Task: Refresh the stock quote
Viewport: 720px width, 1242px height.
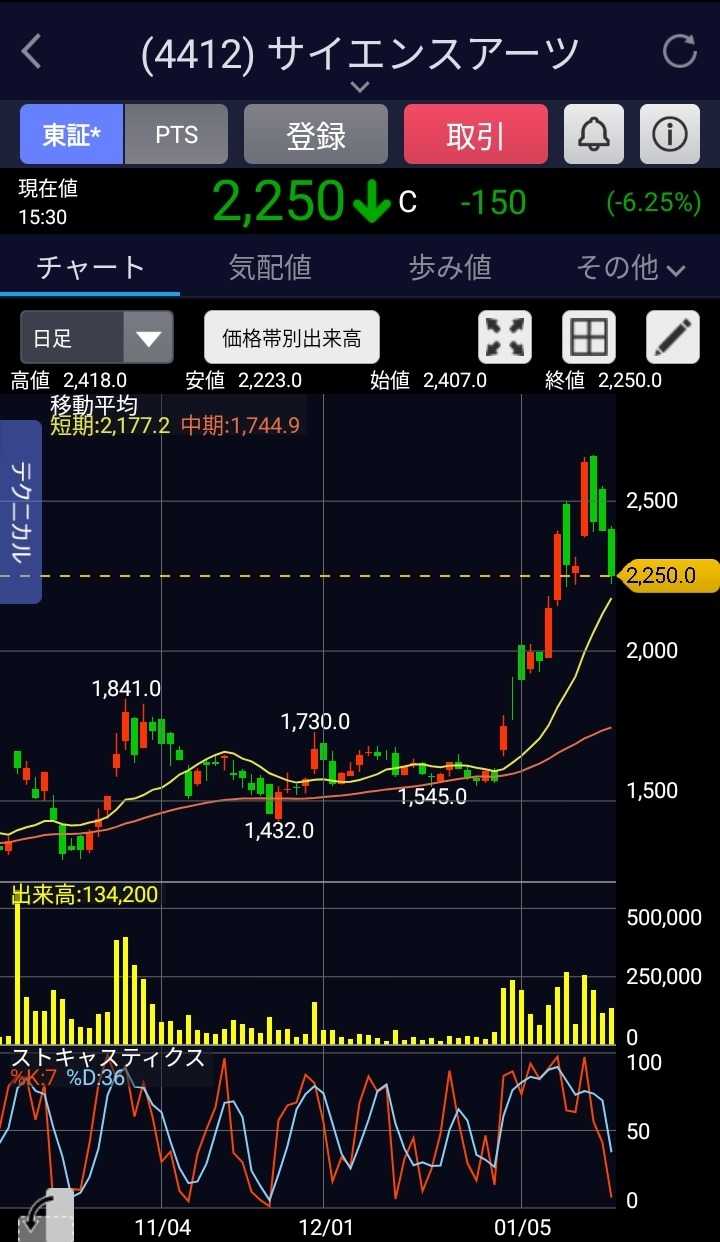Action: click(680, 51)
